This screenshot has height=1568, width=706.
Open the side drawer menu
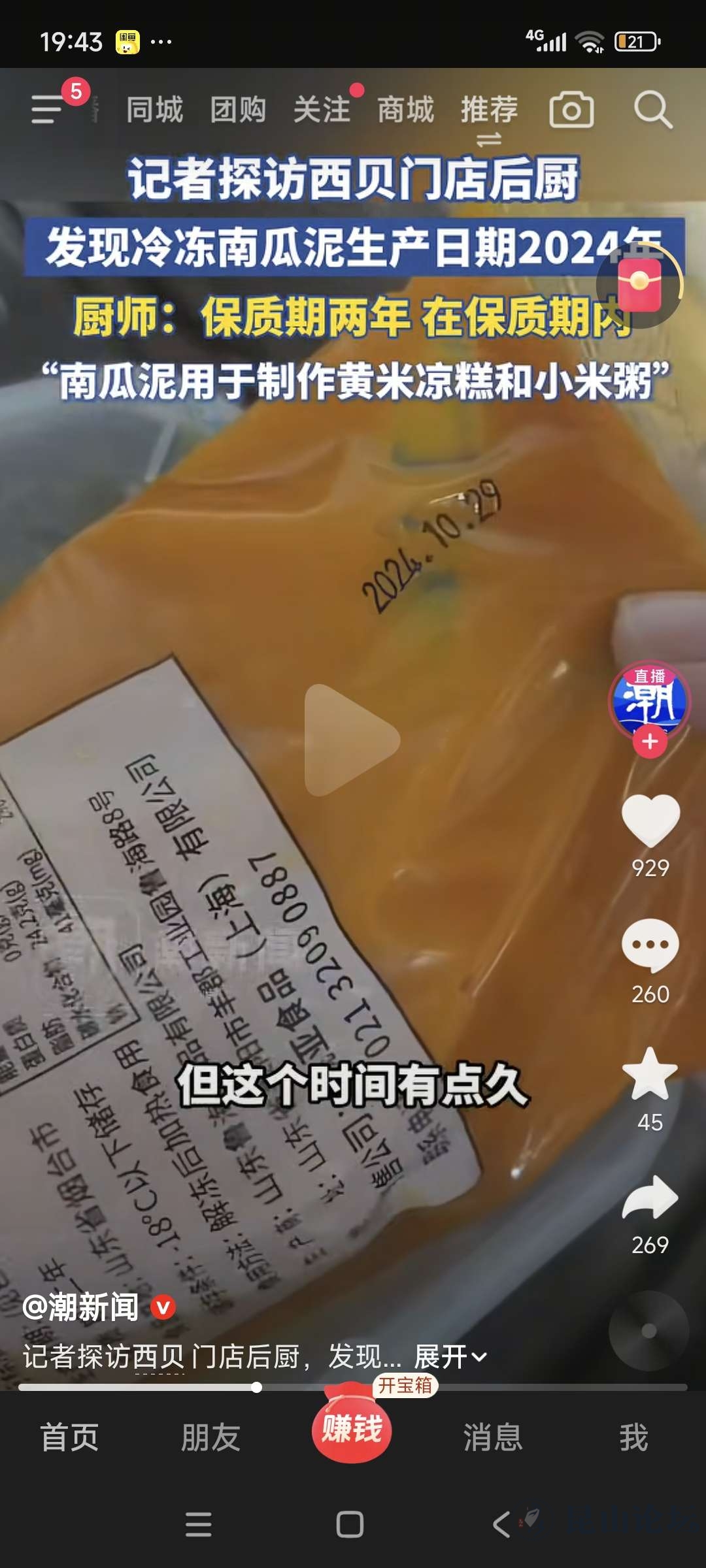[48, 108]
